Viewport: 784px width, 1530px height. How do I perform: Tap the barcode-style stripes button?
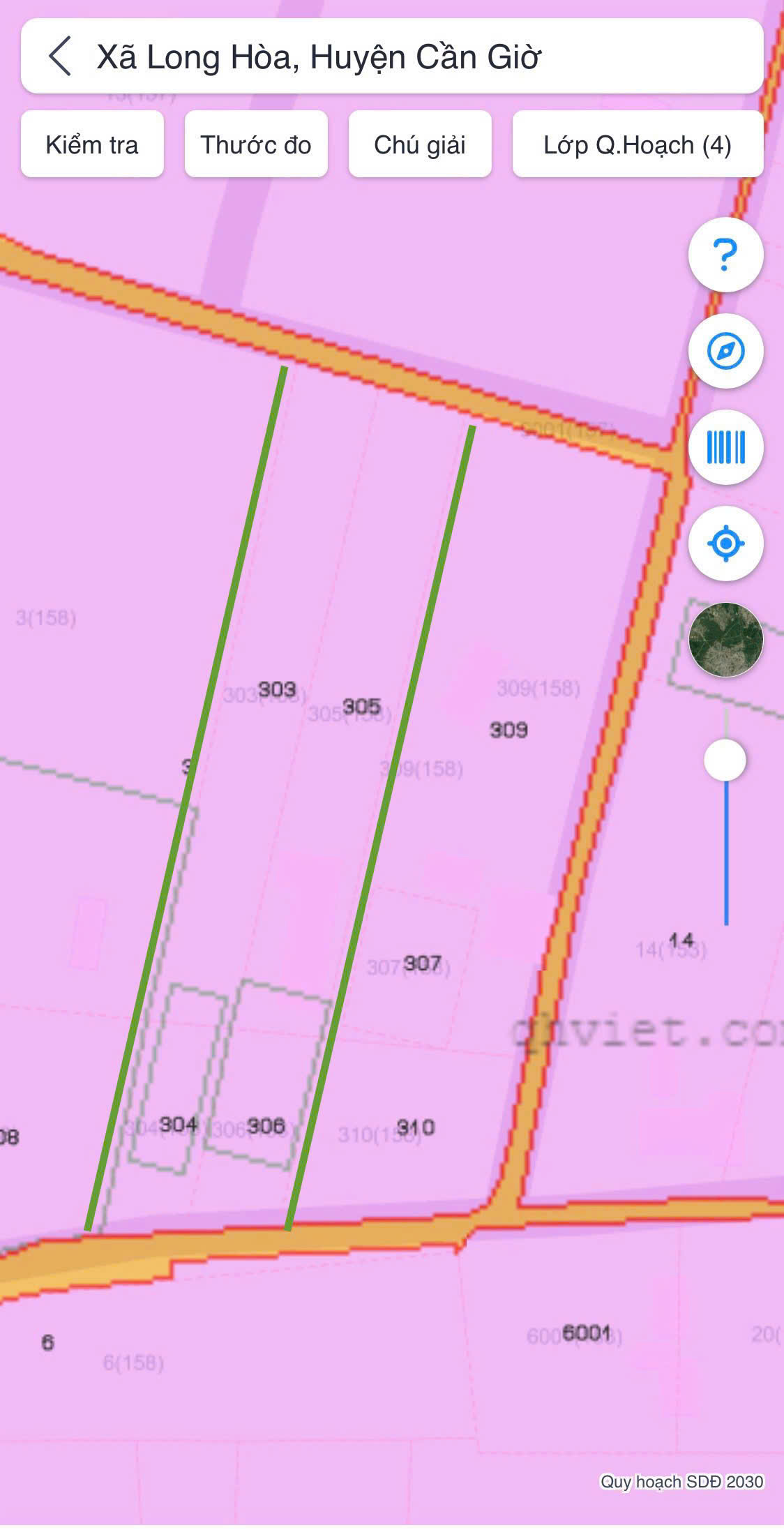coord(725,447)
